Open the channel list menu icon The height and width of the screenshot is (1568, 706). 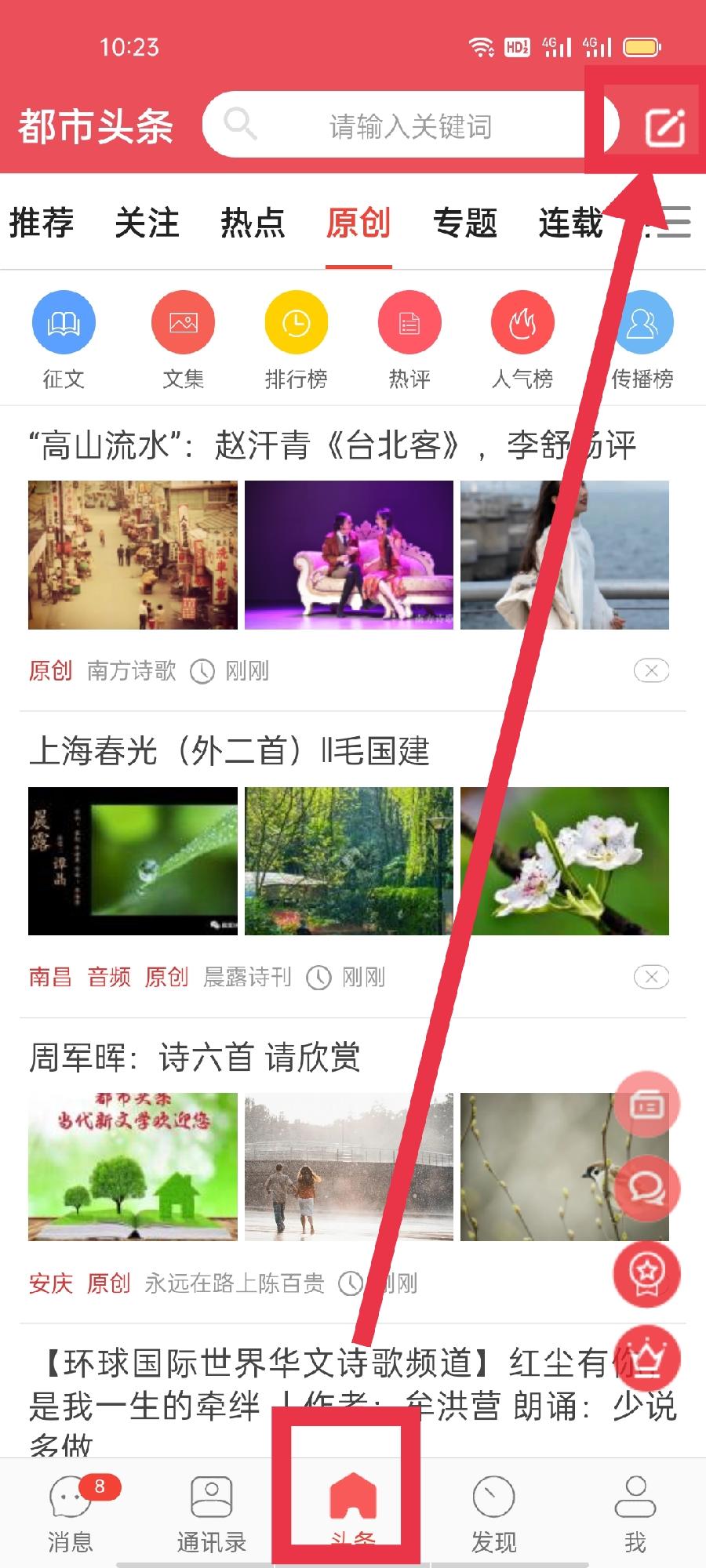675,223
